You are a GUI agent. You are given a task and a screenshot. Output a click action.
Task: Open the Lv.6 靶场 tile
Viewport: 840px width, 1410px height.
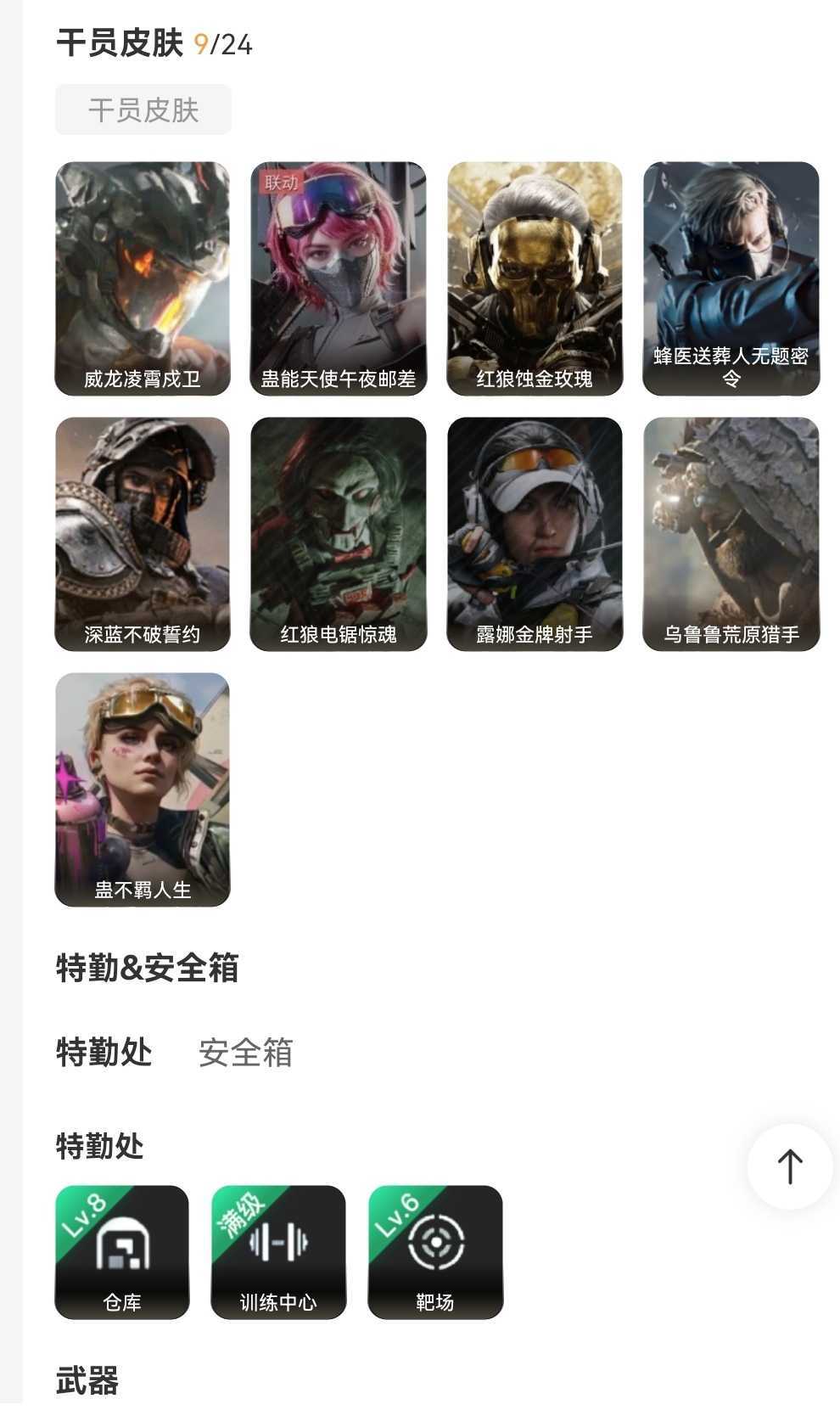point(435,1252)
